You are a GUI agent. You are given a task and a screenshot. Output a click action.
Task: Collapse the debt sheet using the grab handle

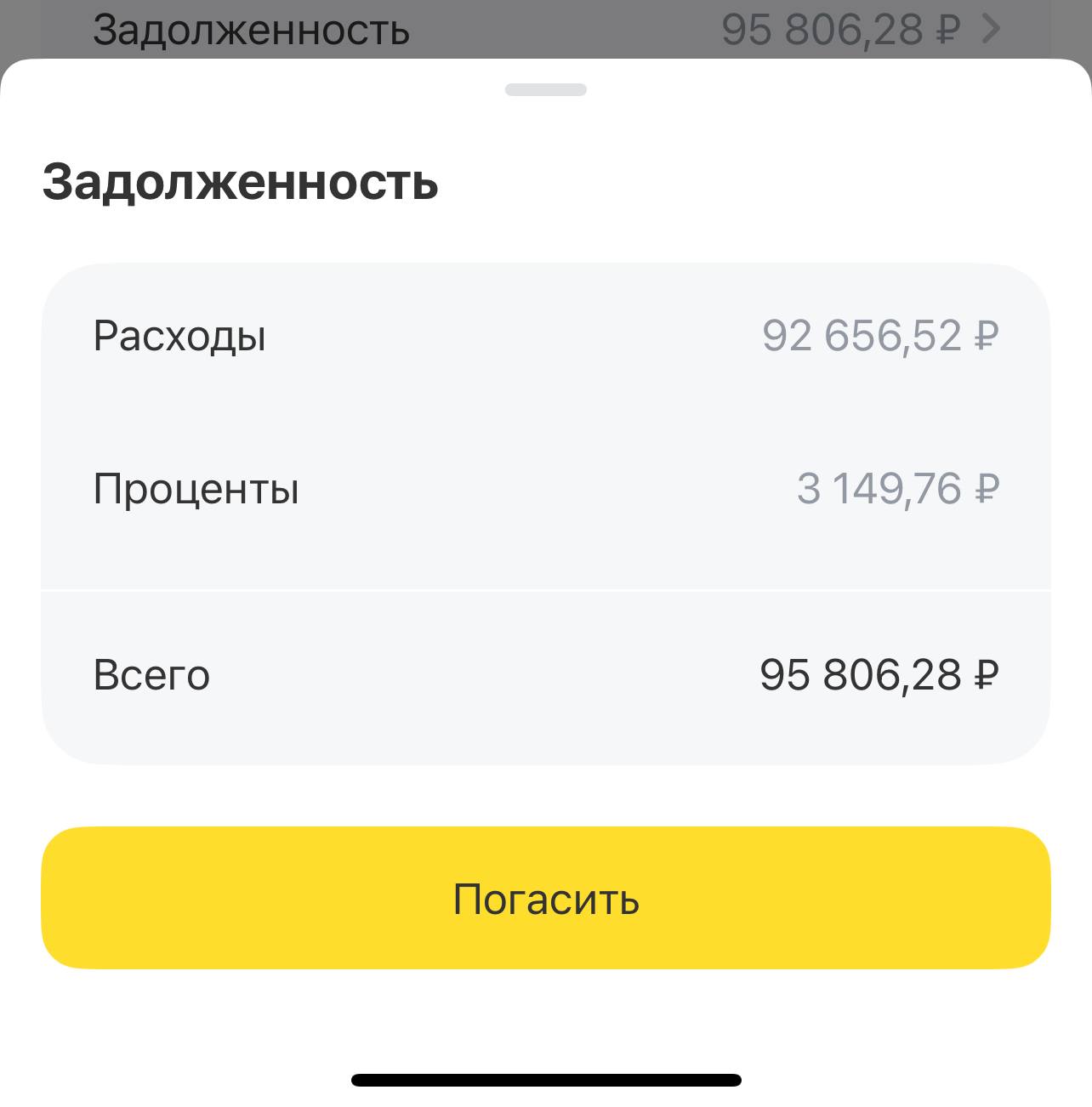click(x=545, y=88)
